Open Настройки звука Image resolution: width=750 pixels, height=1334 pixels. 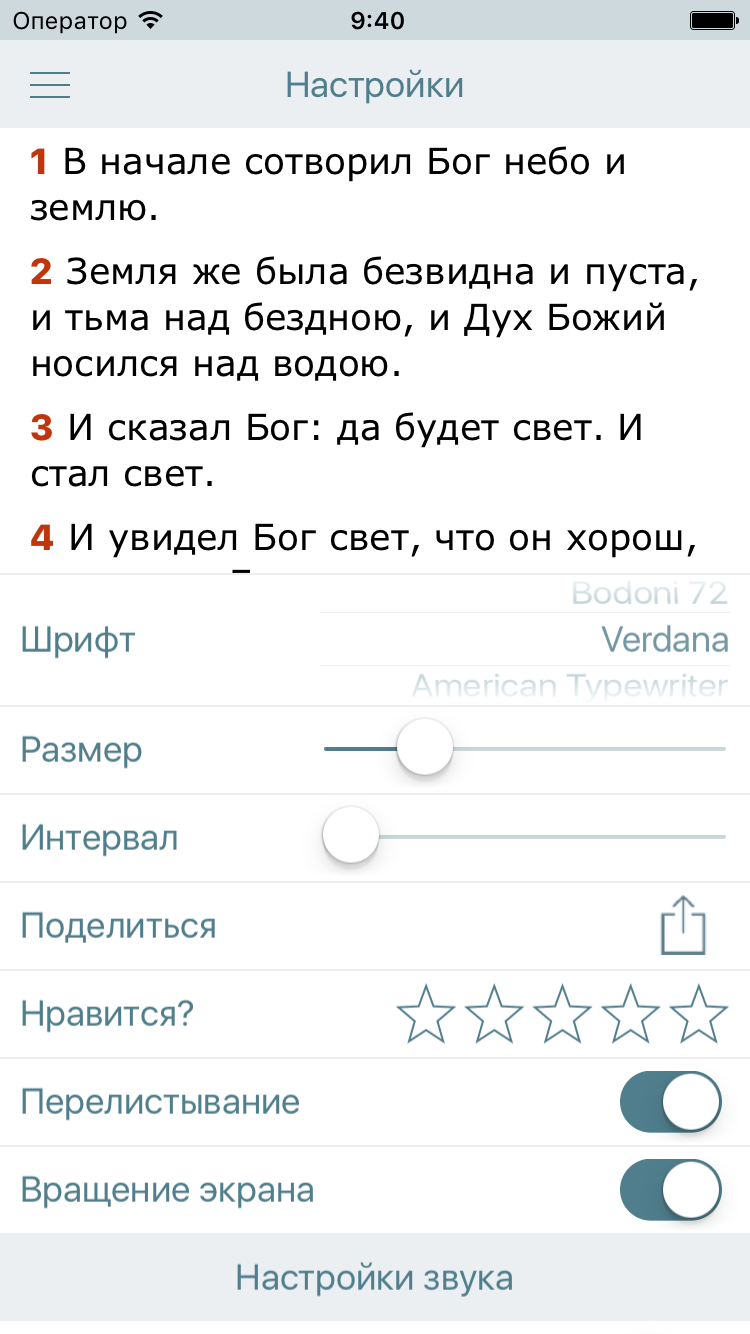375,1278
